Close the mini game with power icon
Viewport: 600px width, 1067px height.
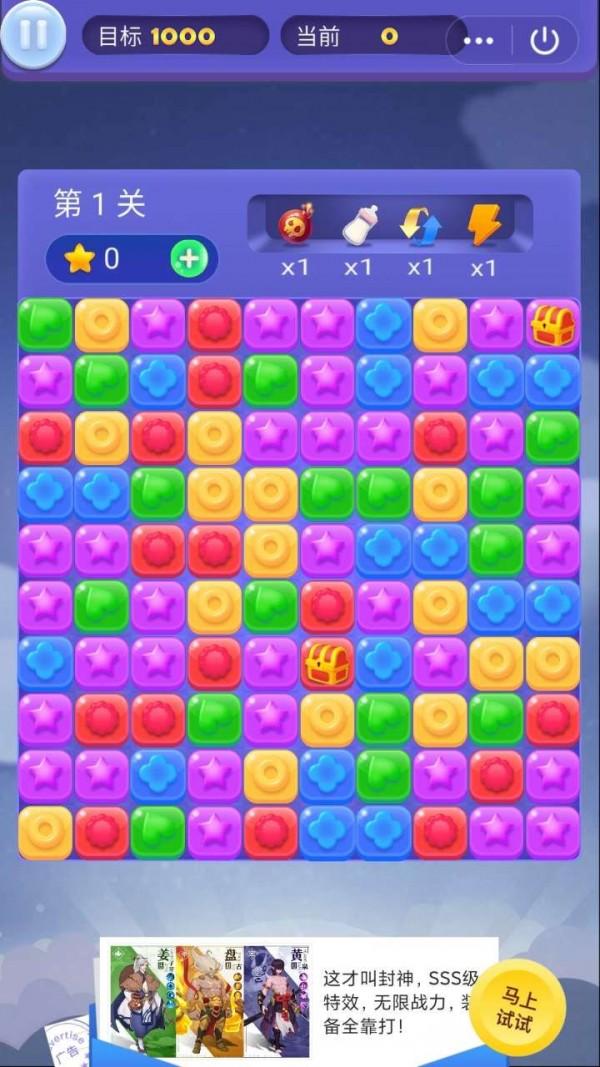click(x=544, y=41)
